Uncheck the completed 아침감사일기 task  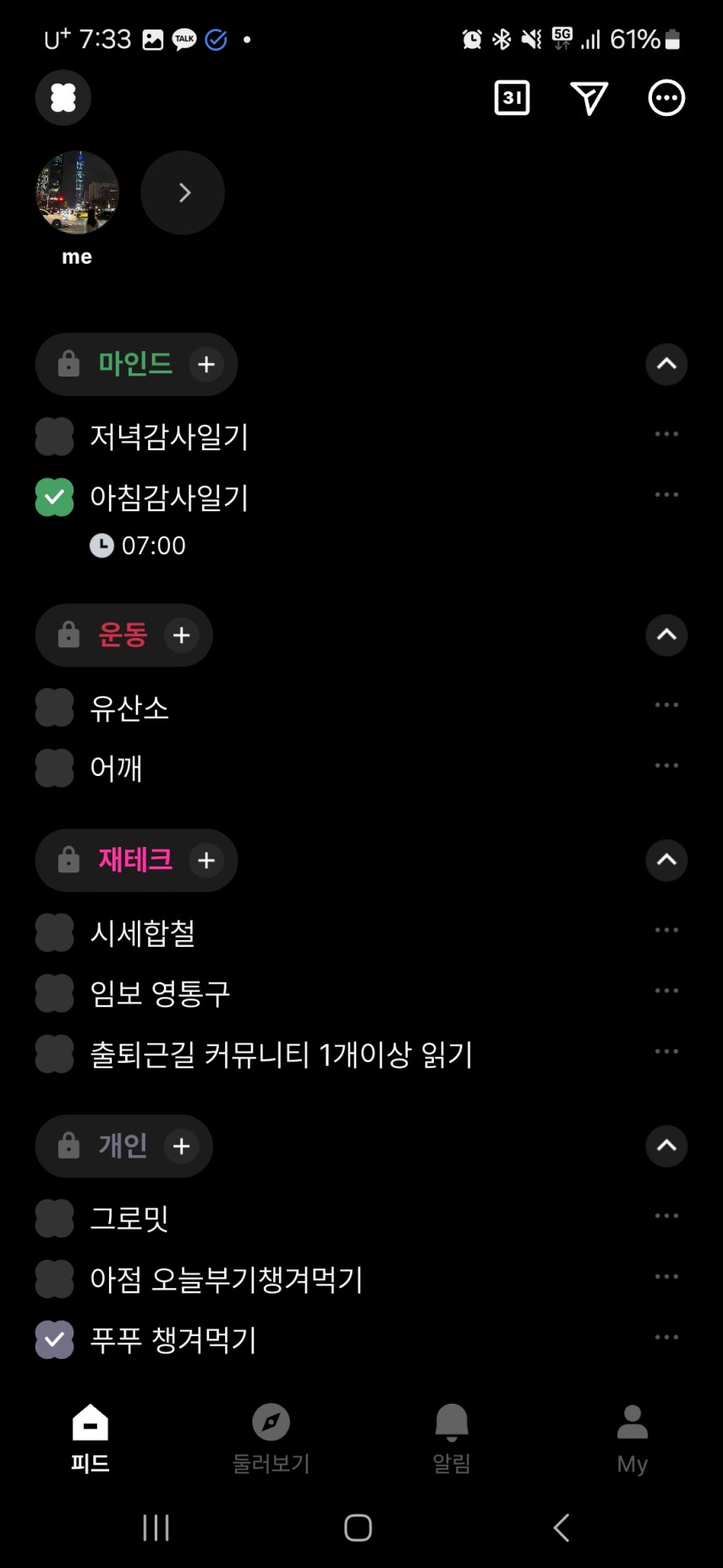point(55,498)
